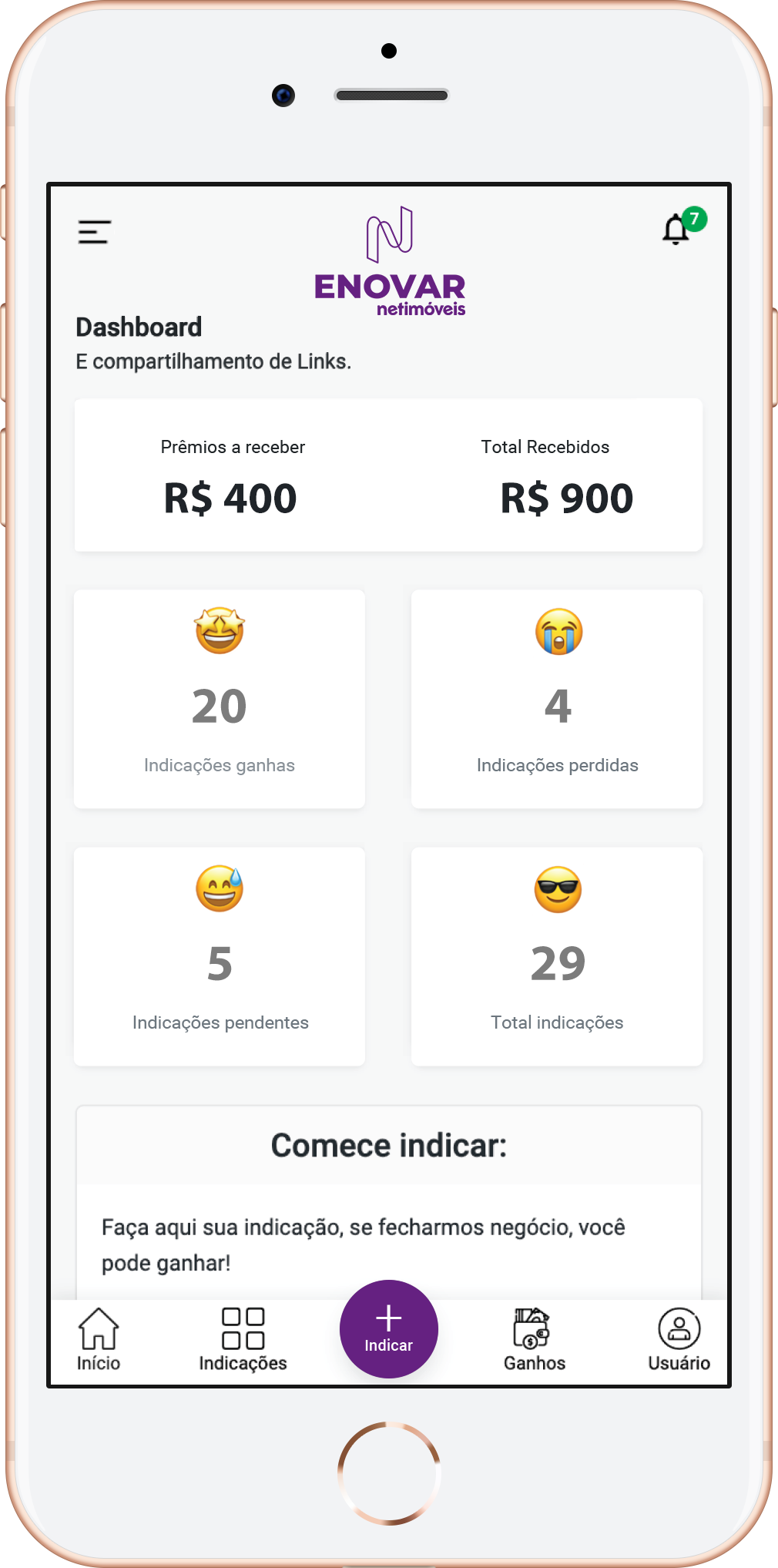Open the Comece indicar section
The width and height of the screenshot is (778, 1568).
(388, 1146)
